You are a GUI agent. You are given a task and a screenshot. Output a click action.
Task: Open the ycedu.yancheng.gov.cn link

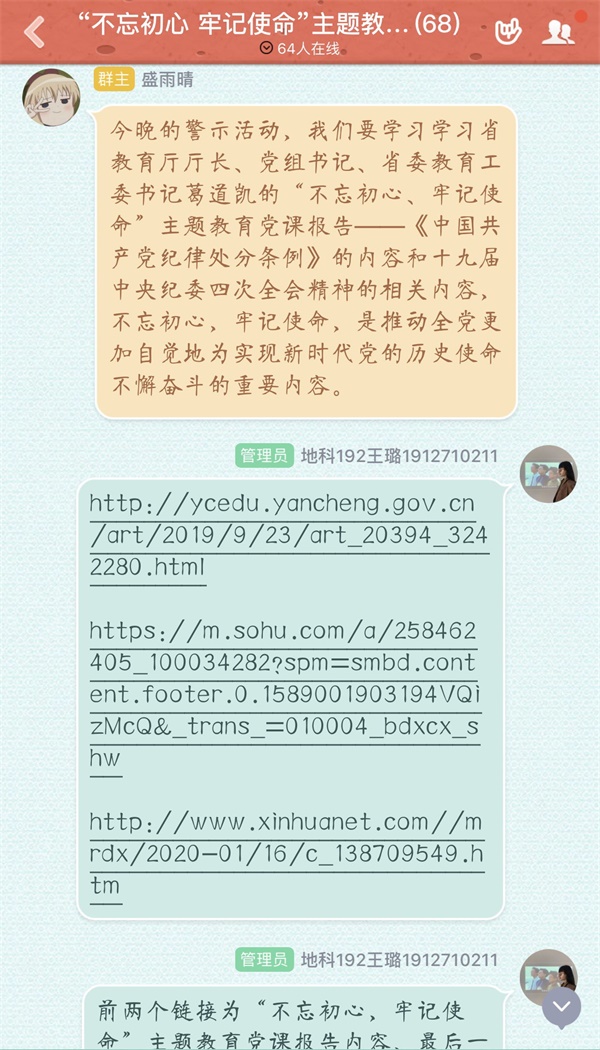(x=283, y=535)
